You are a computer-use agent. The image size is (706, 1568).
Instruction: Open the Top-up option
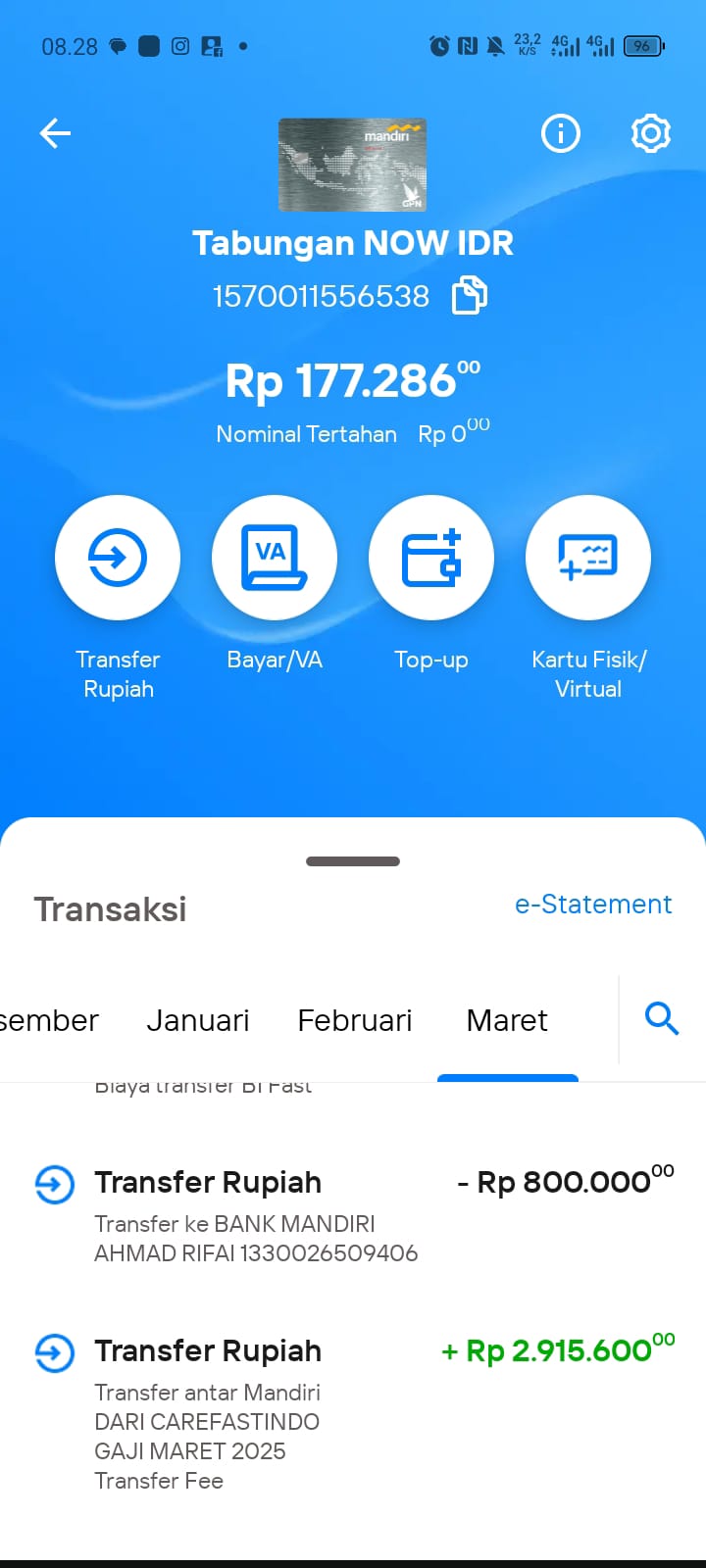tap(431, 558)
